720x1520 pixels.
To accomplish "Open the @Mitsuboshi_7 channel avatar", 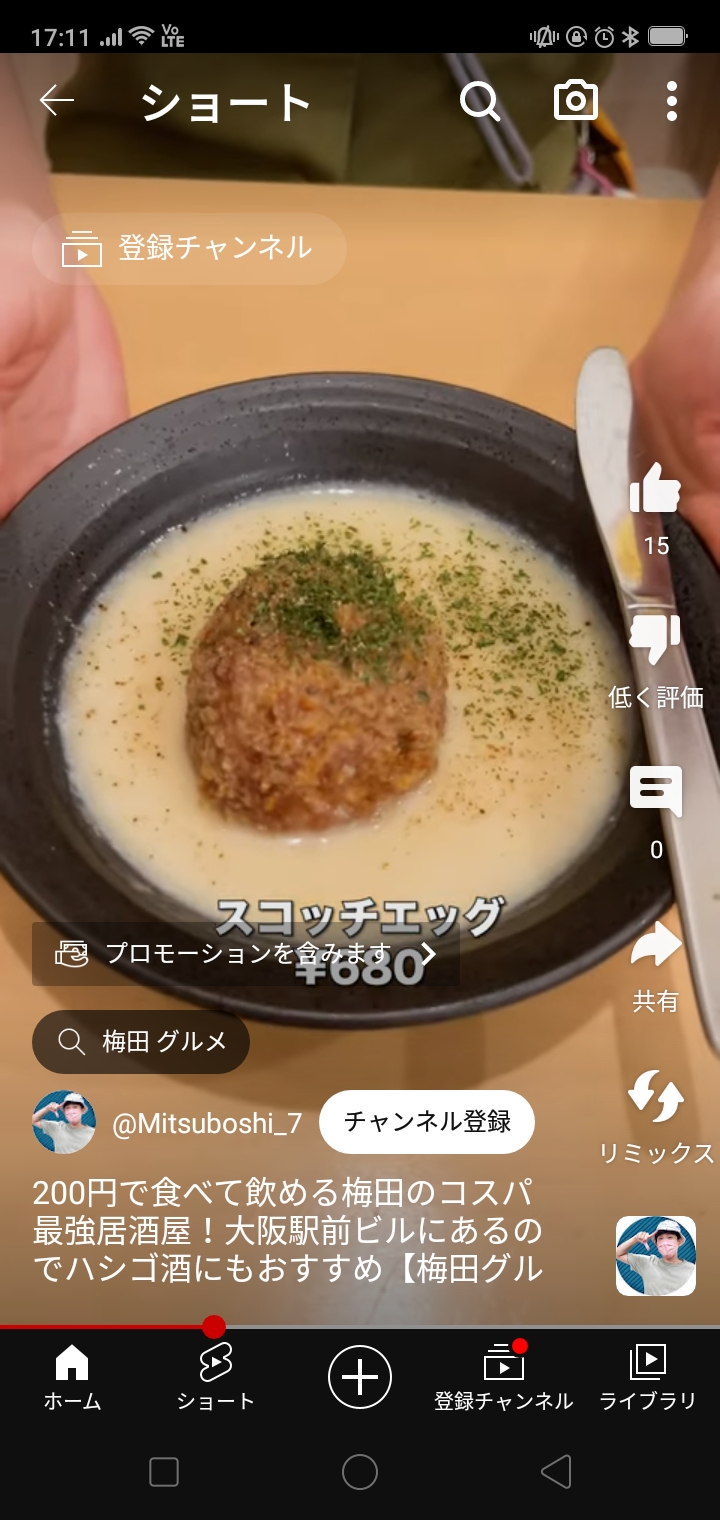I will (64, 1122).
